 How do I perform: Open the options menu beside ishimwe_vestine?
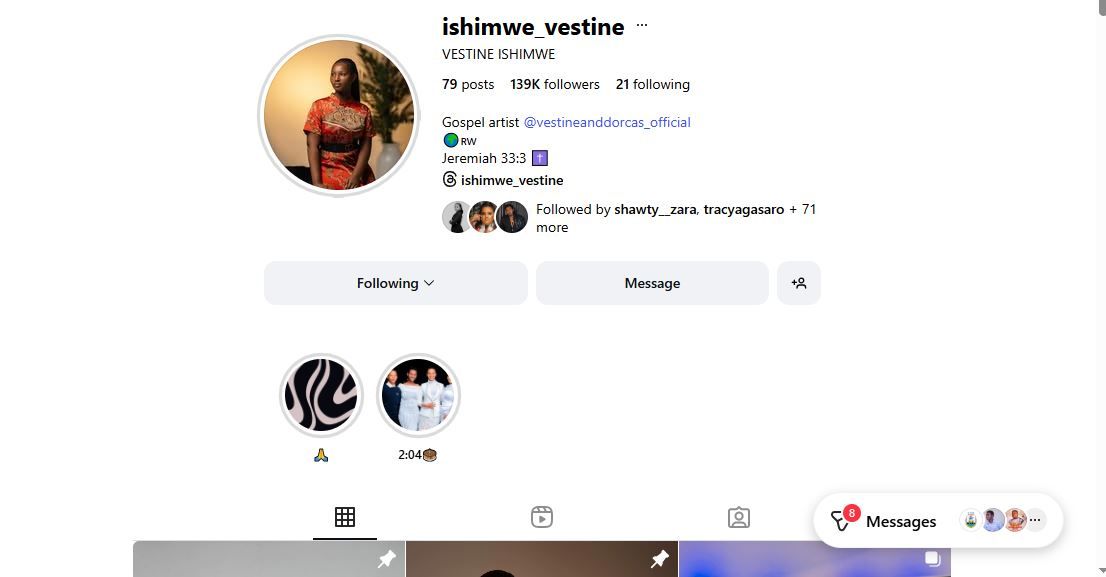[x=642, y=26]
